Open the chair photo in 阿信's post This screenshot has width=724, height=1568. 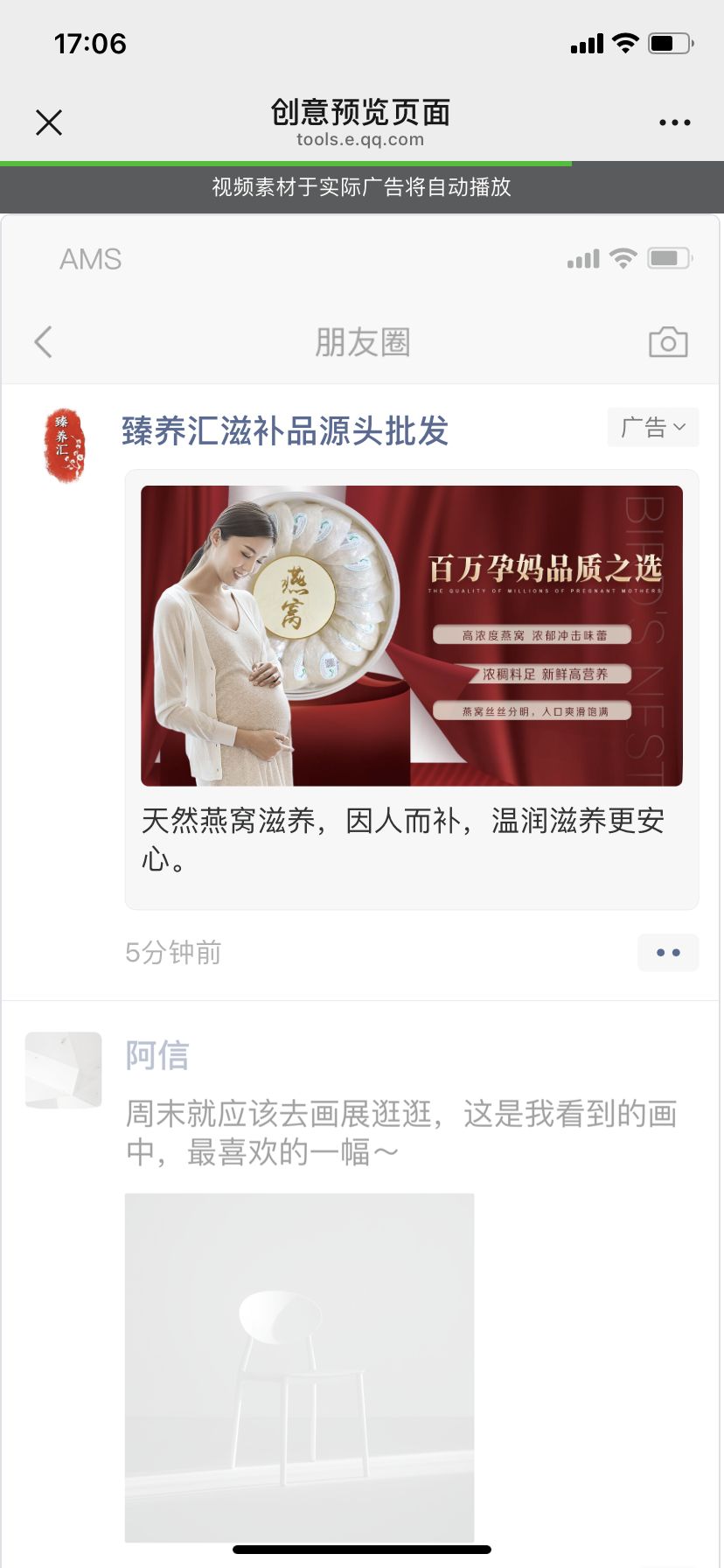click(300, 1367)
